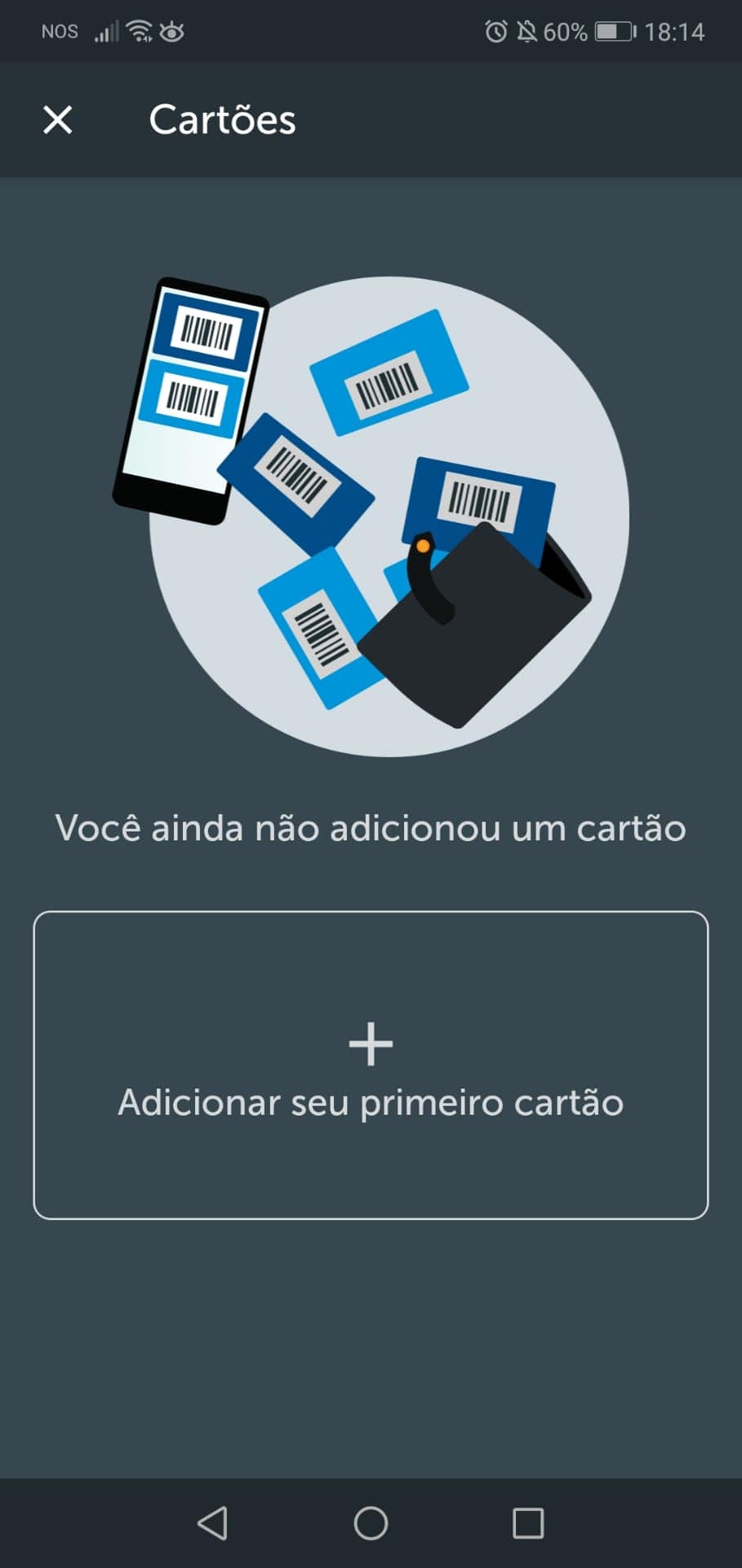Close the Cartões screen
This screenshot has height=1568, width=742.
57,120
